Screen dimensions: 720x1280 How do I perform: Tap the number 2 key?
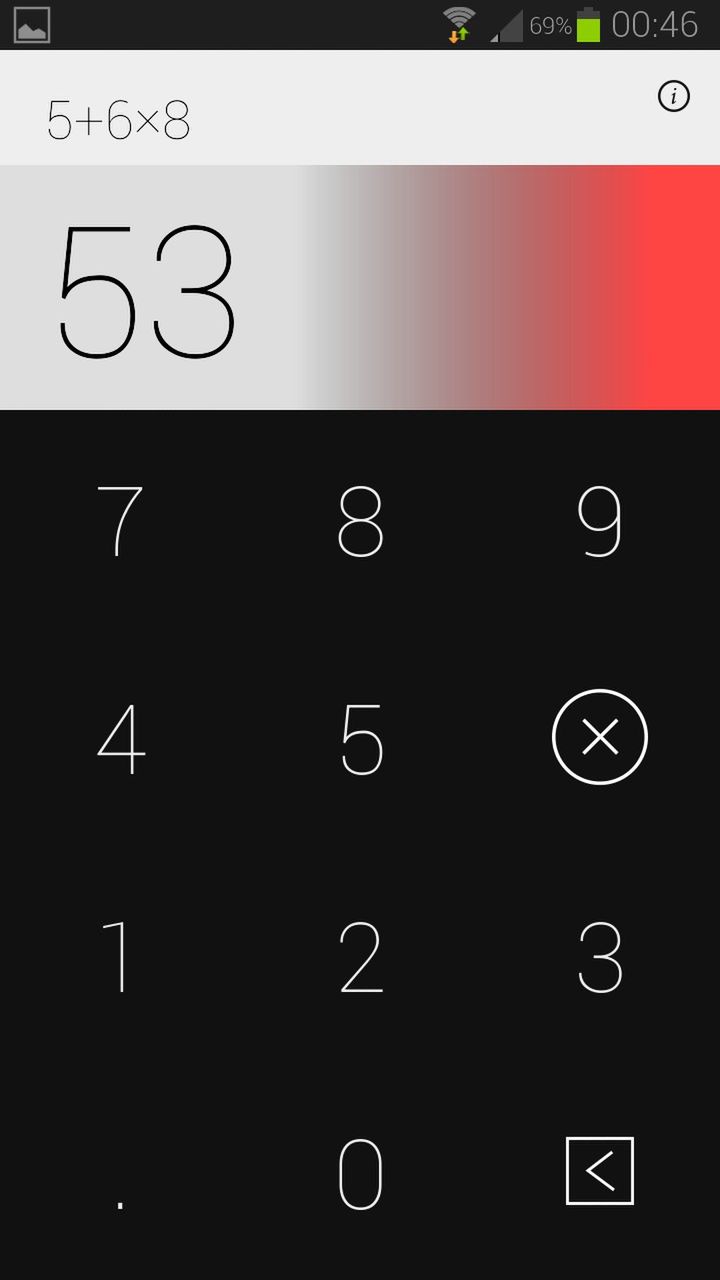(360, 956)
